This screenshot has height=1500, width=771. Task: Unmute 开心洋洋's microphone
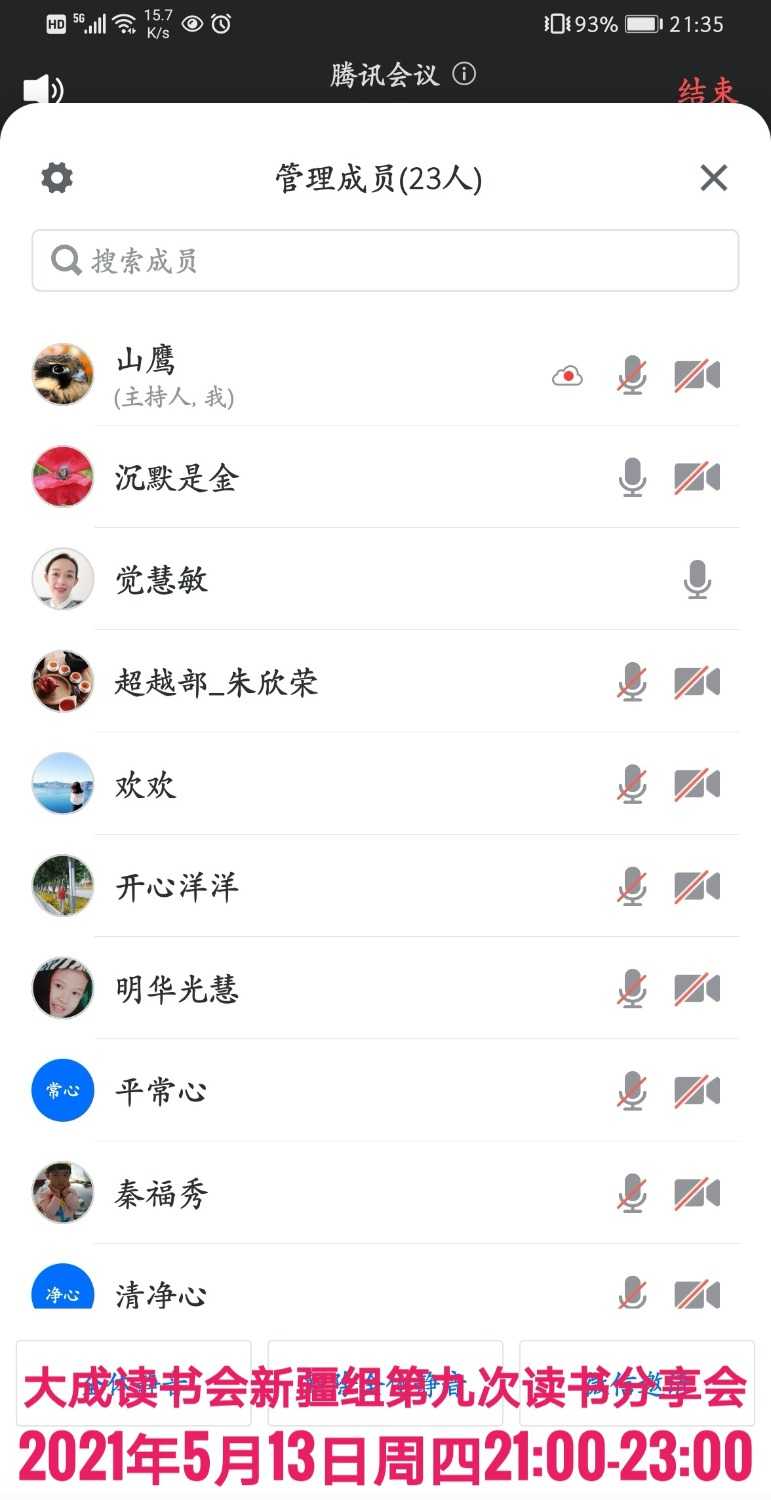pyautogui.click(x=631, y=886)
